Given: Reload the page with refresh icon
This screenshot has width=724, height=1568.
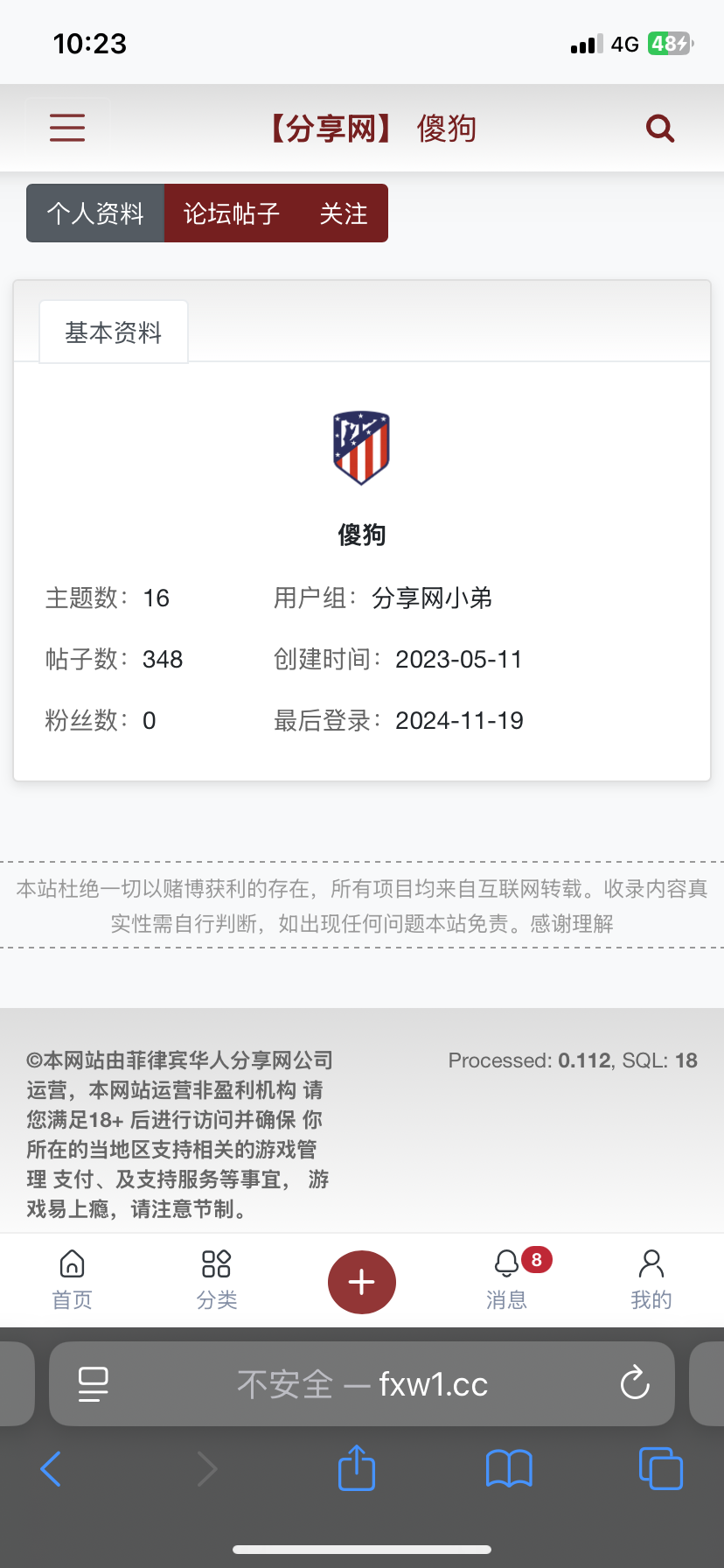Looking at the screenshot, I should click(x=633, y=1383).
